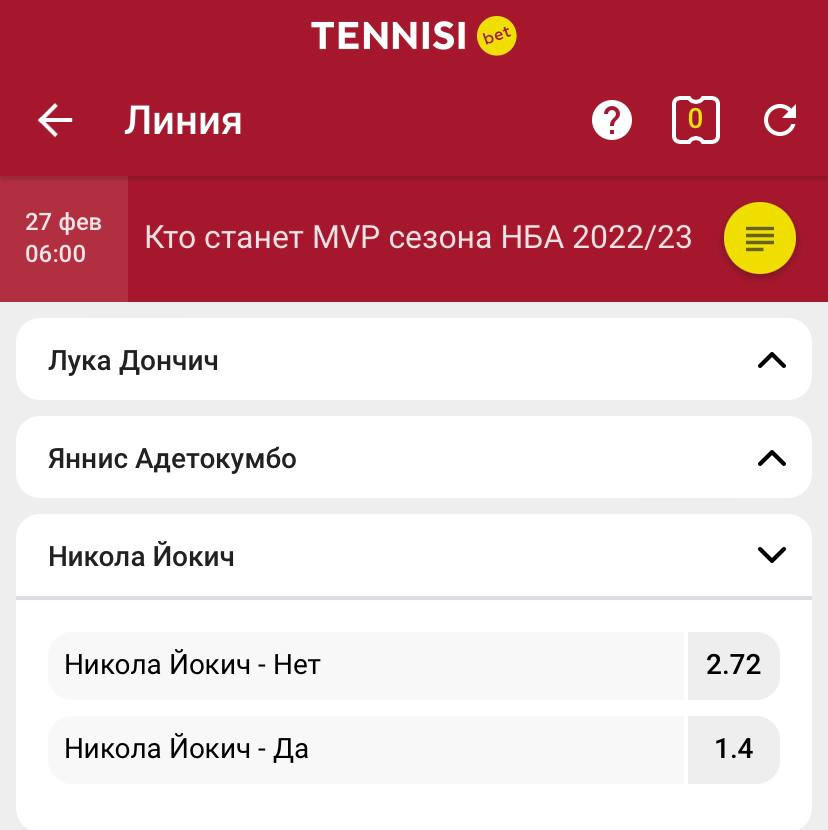Select Никола Йокич - Нет odds 2.72
The image size is (828, 830).
tap(733, 665)
